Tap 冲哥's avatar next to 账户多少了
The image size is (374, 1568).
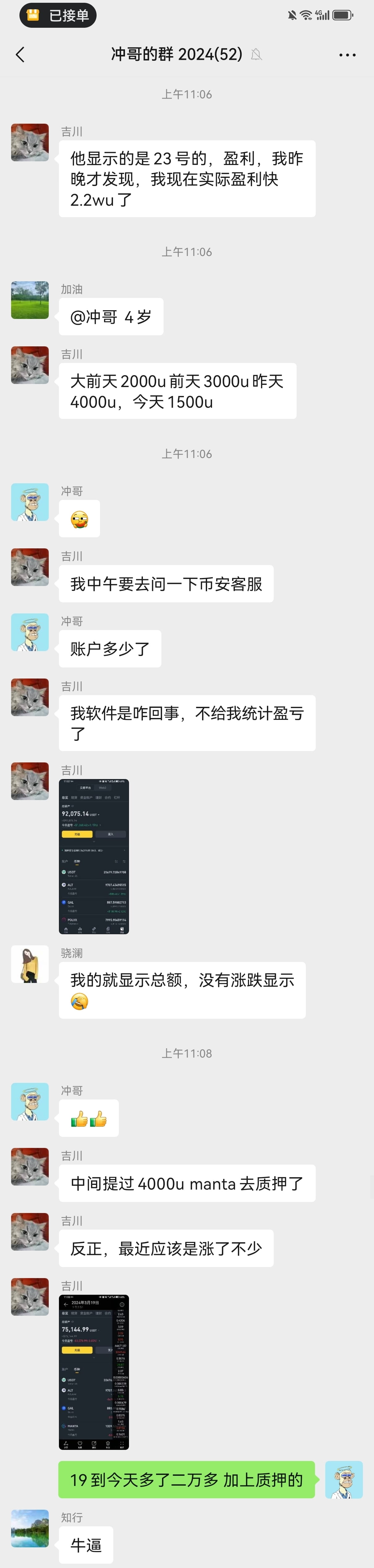coord(30,633)
